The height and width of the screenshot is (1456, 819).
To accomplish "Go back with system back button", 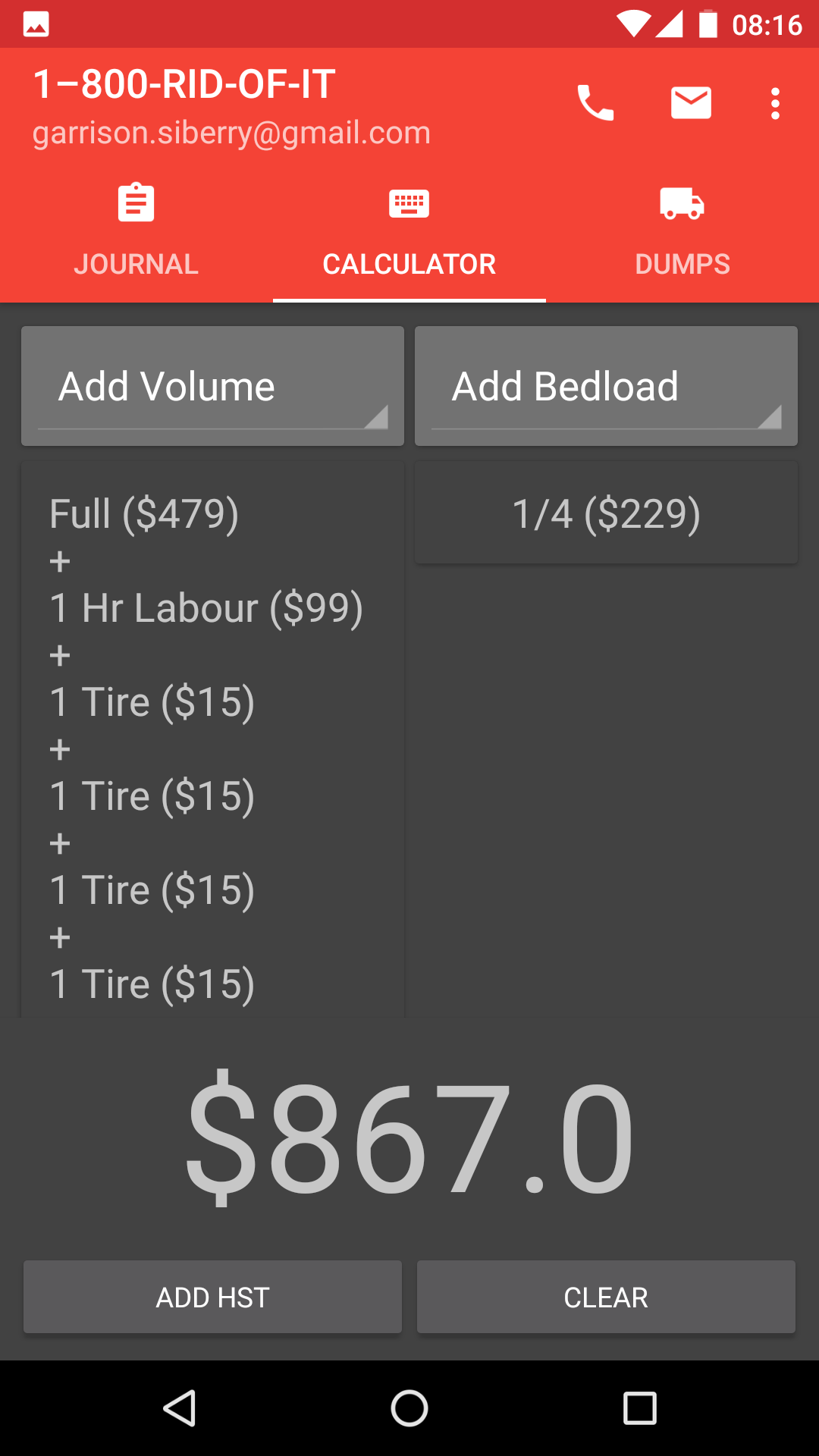I will click(180, 1408).
